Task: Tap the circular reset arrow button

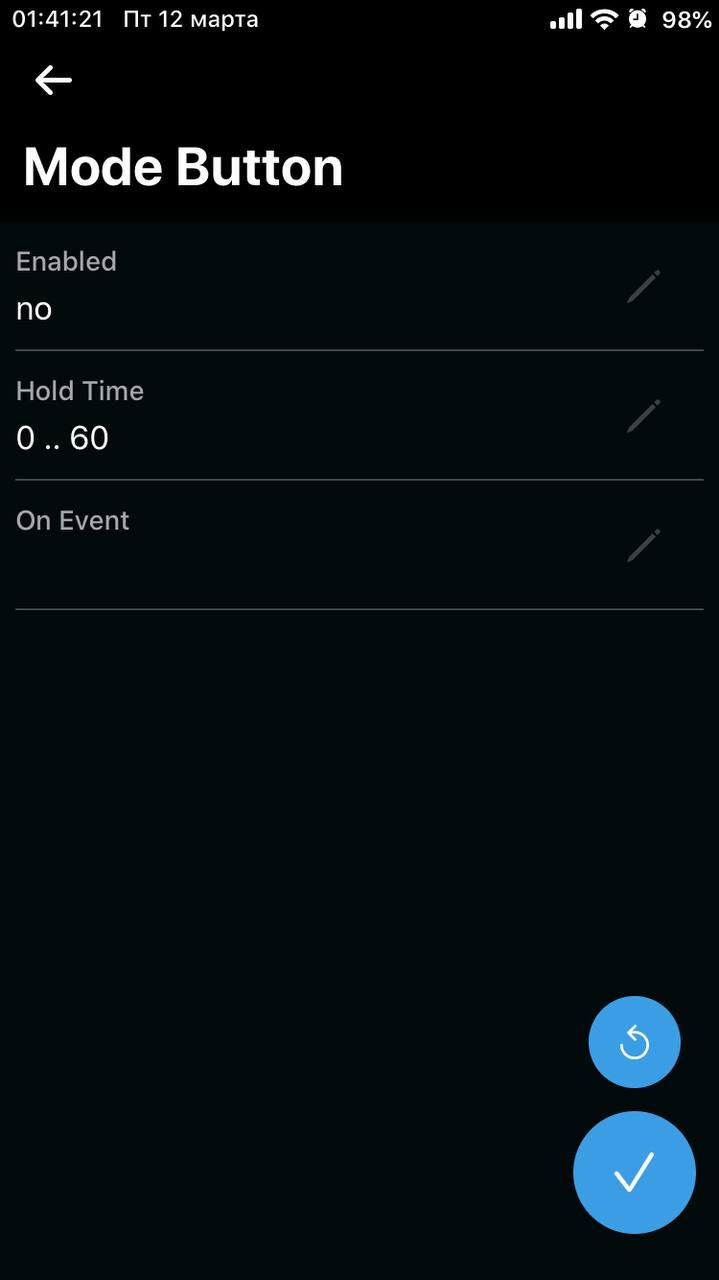Action: coord(634,1042)
